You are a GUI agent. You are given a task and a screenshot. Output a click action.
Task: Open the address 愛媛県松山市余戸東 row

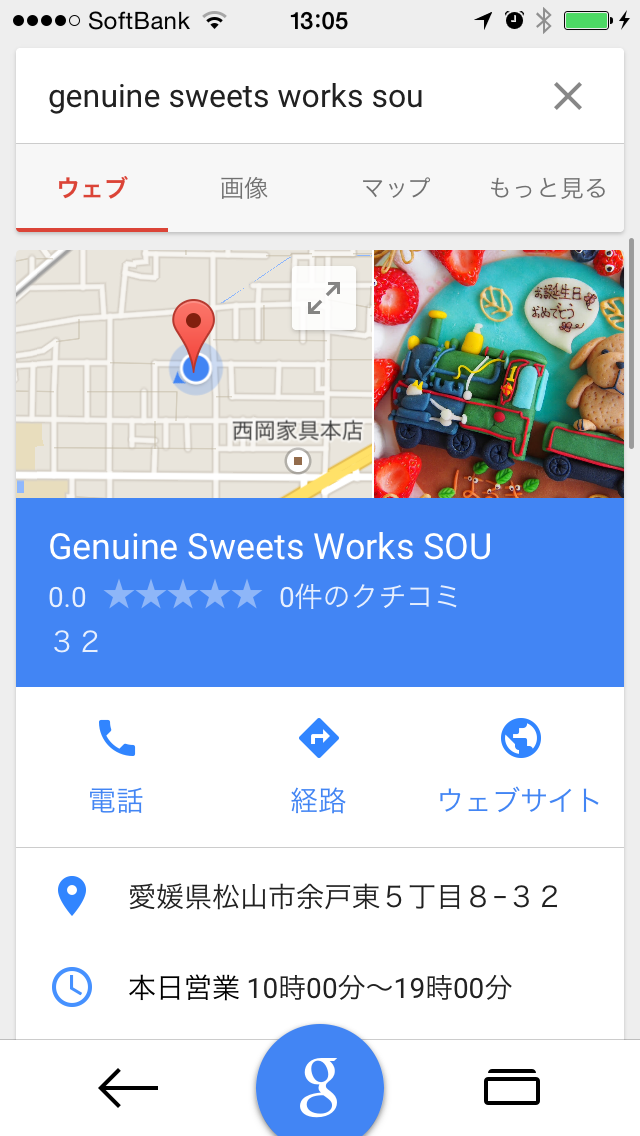pyautogui.click(x=342, y=896)
